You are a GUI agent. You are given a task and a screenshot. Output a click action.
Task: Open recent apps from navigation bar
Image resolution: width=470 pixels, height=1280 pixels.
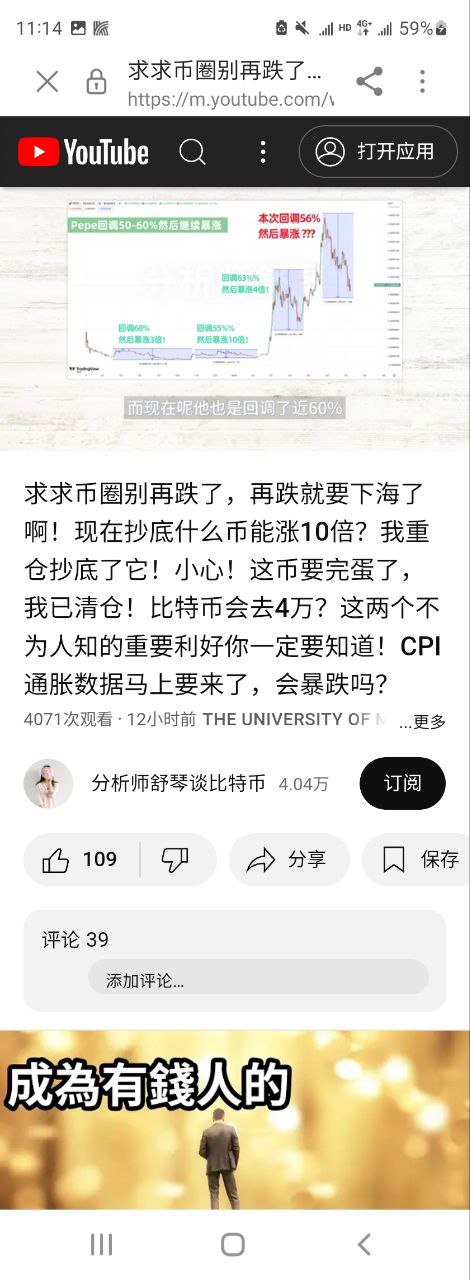point(101,1244)
